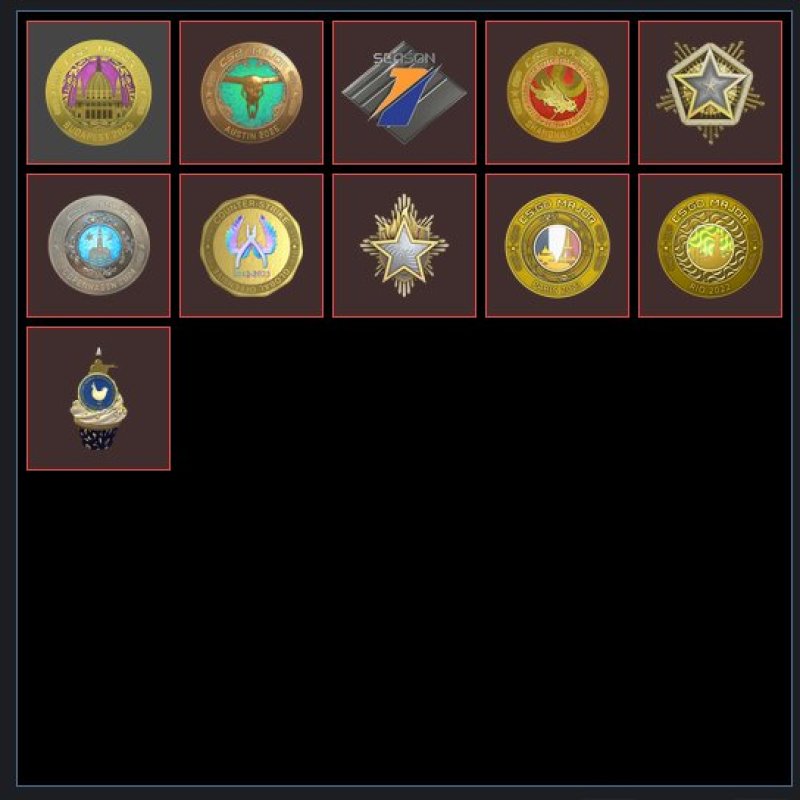Open the Austin 2025 bull skull coin
The width and height of the screenshot is (800, 800).
251,92
